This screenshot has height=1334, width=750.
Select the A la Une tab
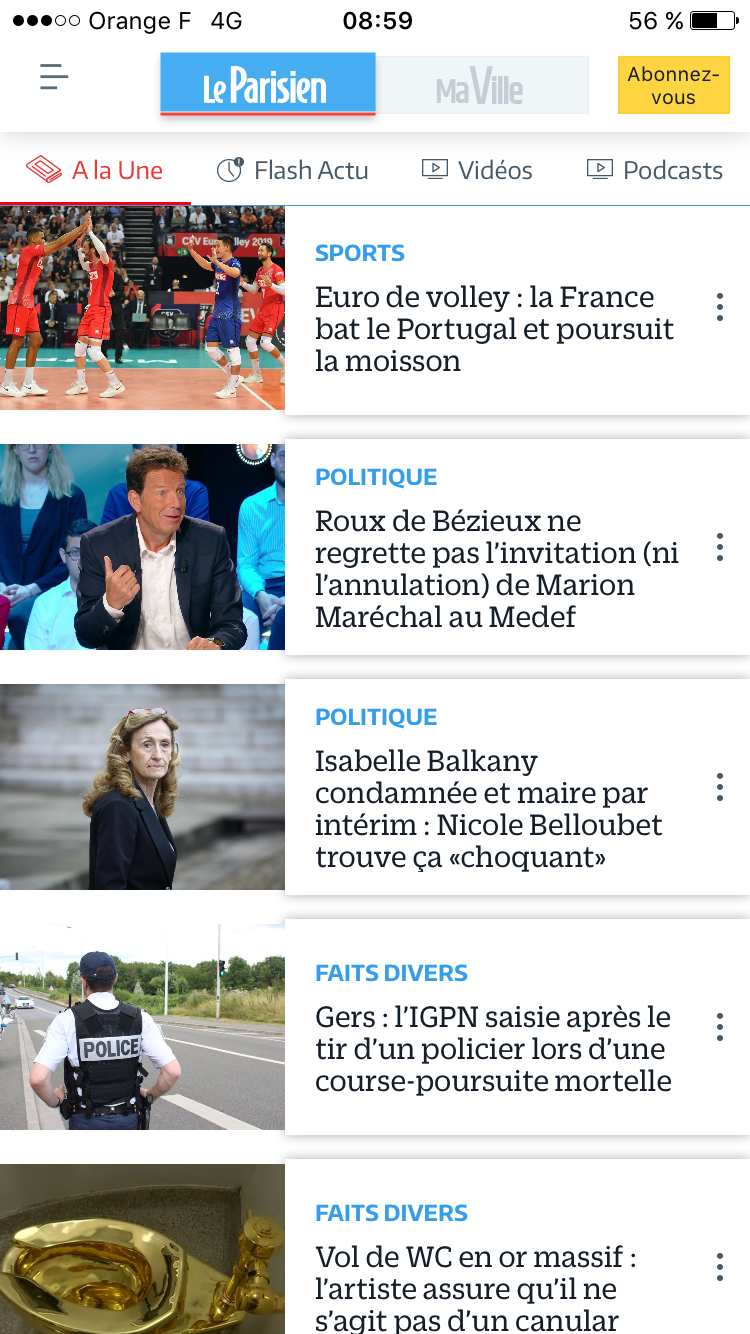[x=95, y=170]
